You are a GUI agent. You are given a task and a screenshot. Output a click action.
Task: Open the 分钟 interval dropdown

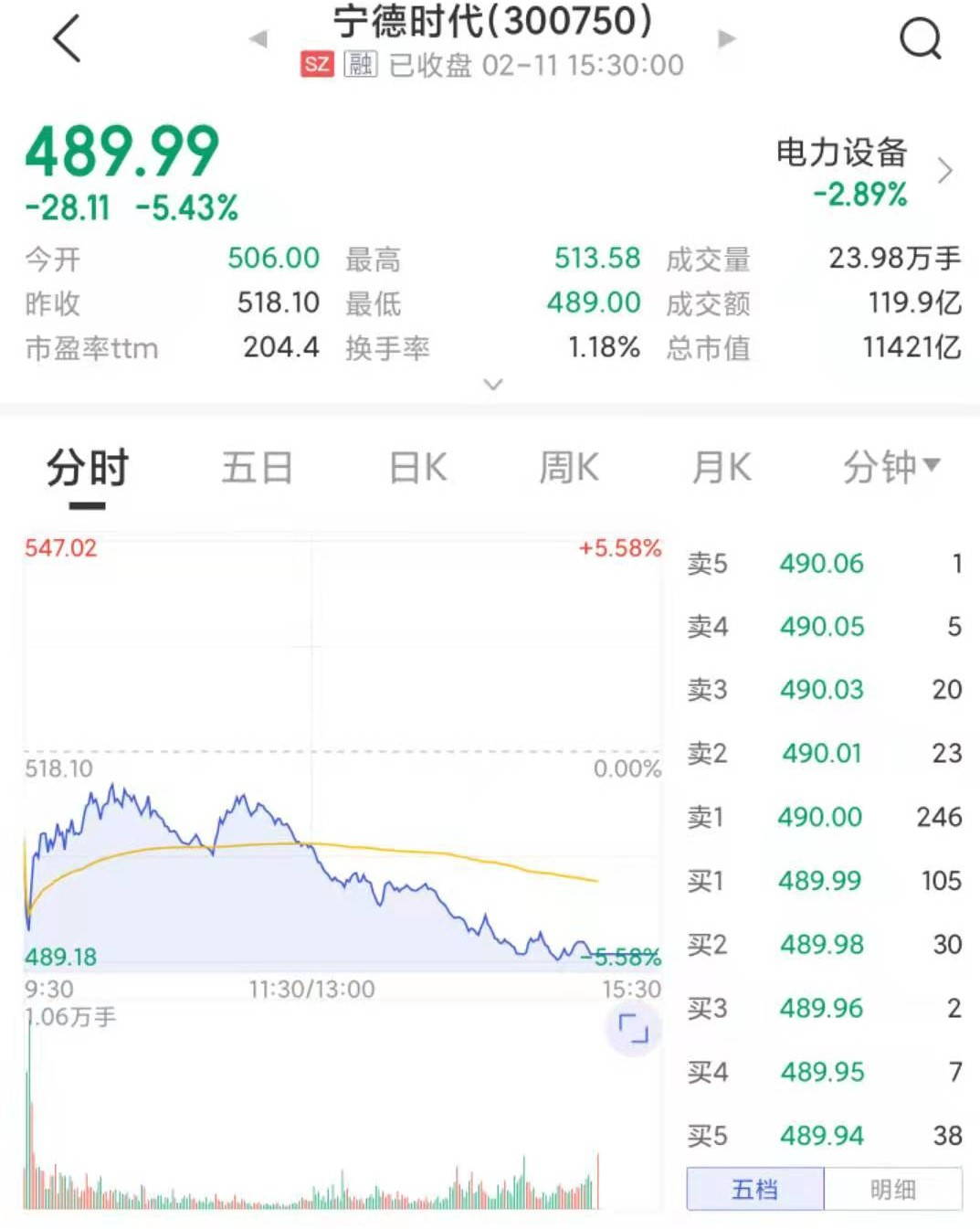pyautogui.click(x=890, y=467)
